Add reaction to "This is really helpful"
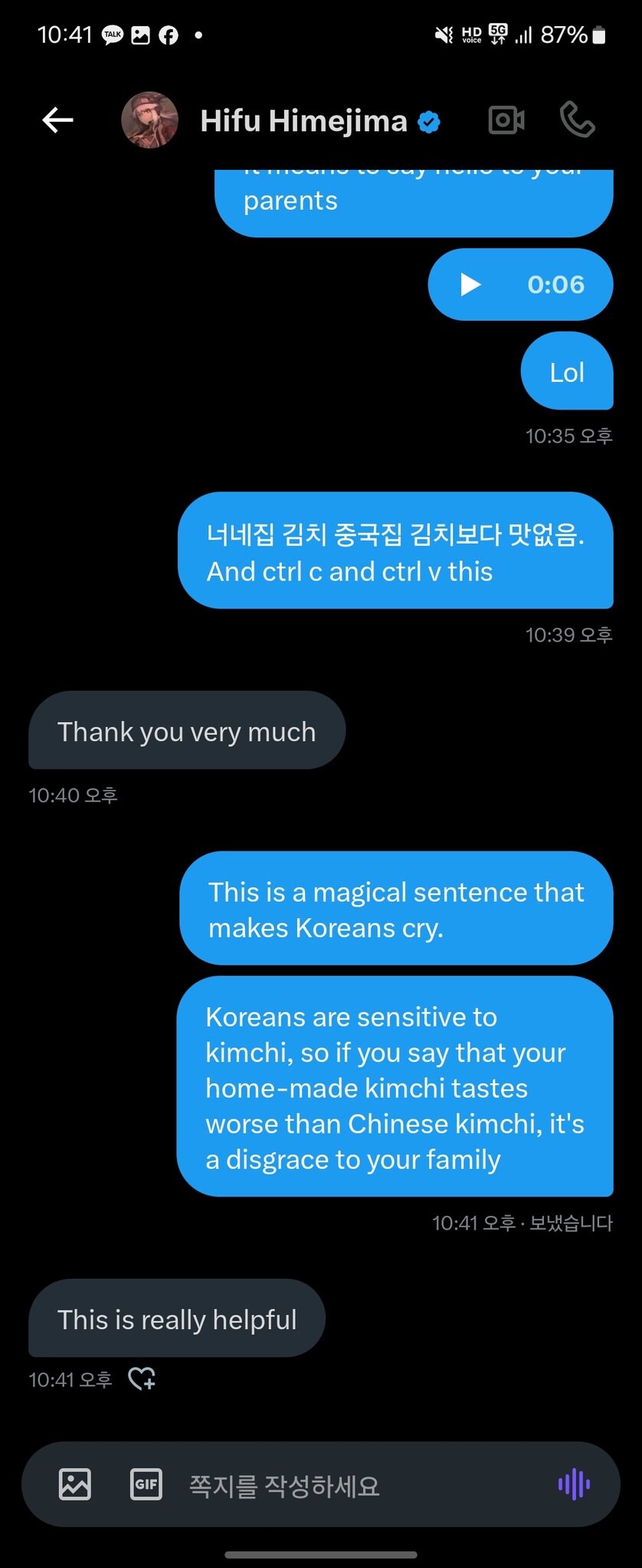This screenshot has width=642, height=1568. point(142,1379)
